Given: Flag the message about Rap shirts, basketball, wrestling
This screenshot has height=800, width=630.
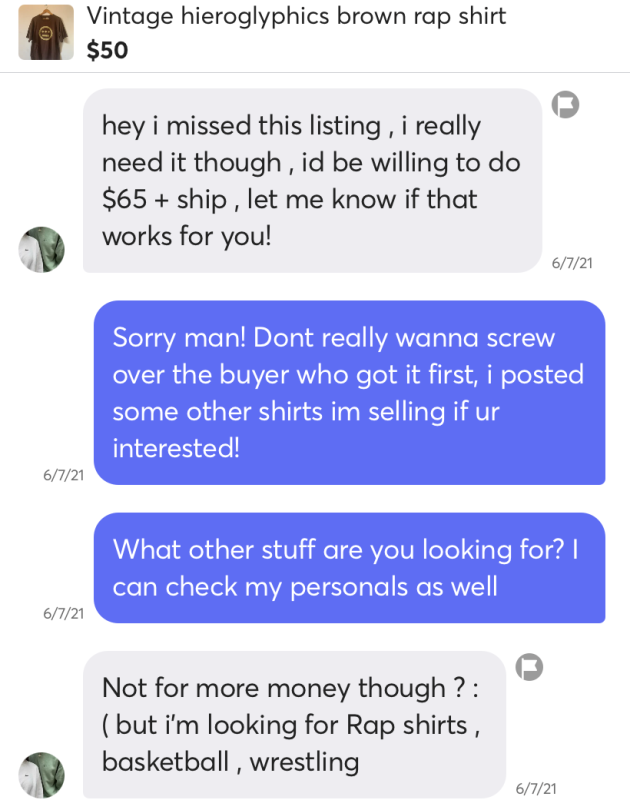Looking at the screenshot, I should pos(529,667).
